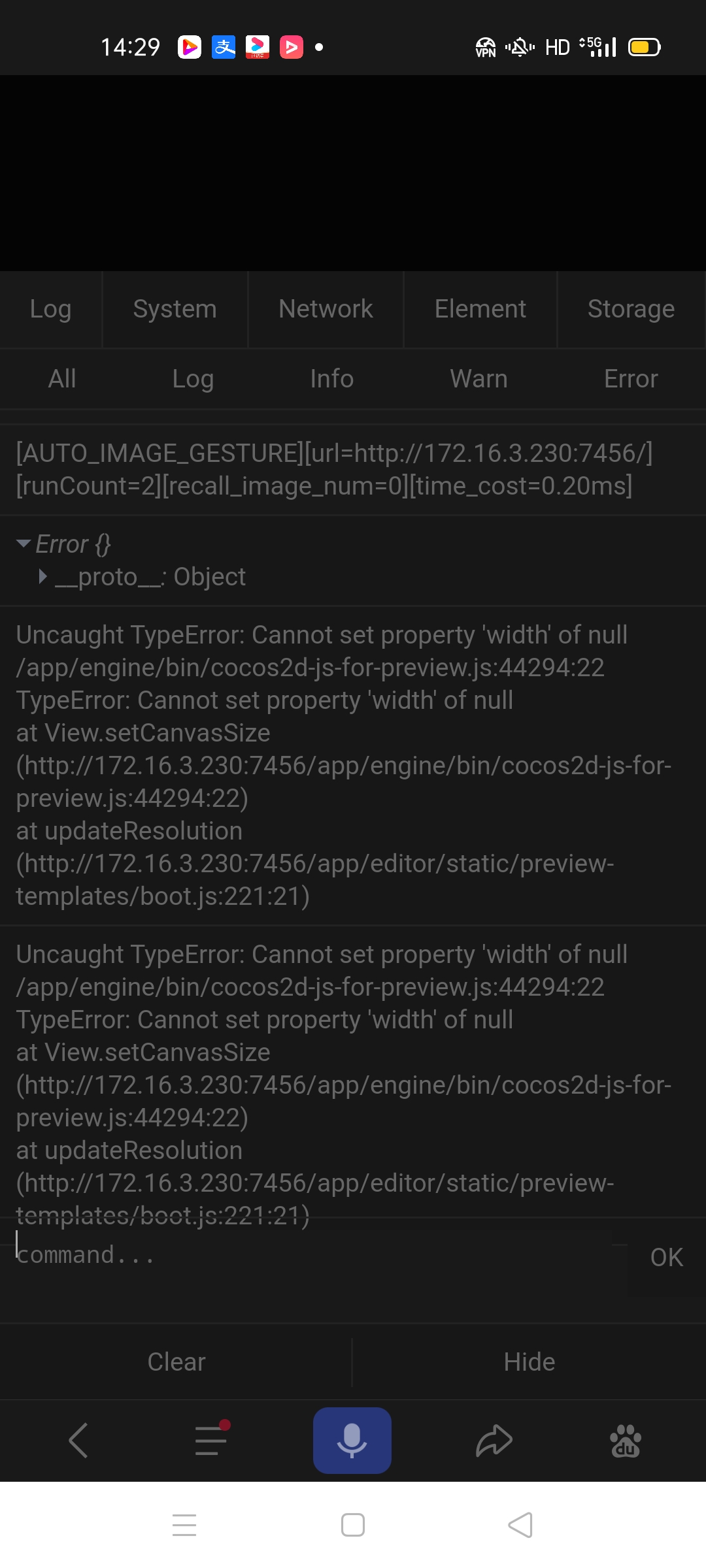Open the browser menu with red dot
This screenshot has height=1568, width=706.
[x=211, y=1441]
